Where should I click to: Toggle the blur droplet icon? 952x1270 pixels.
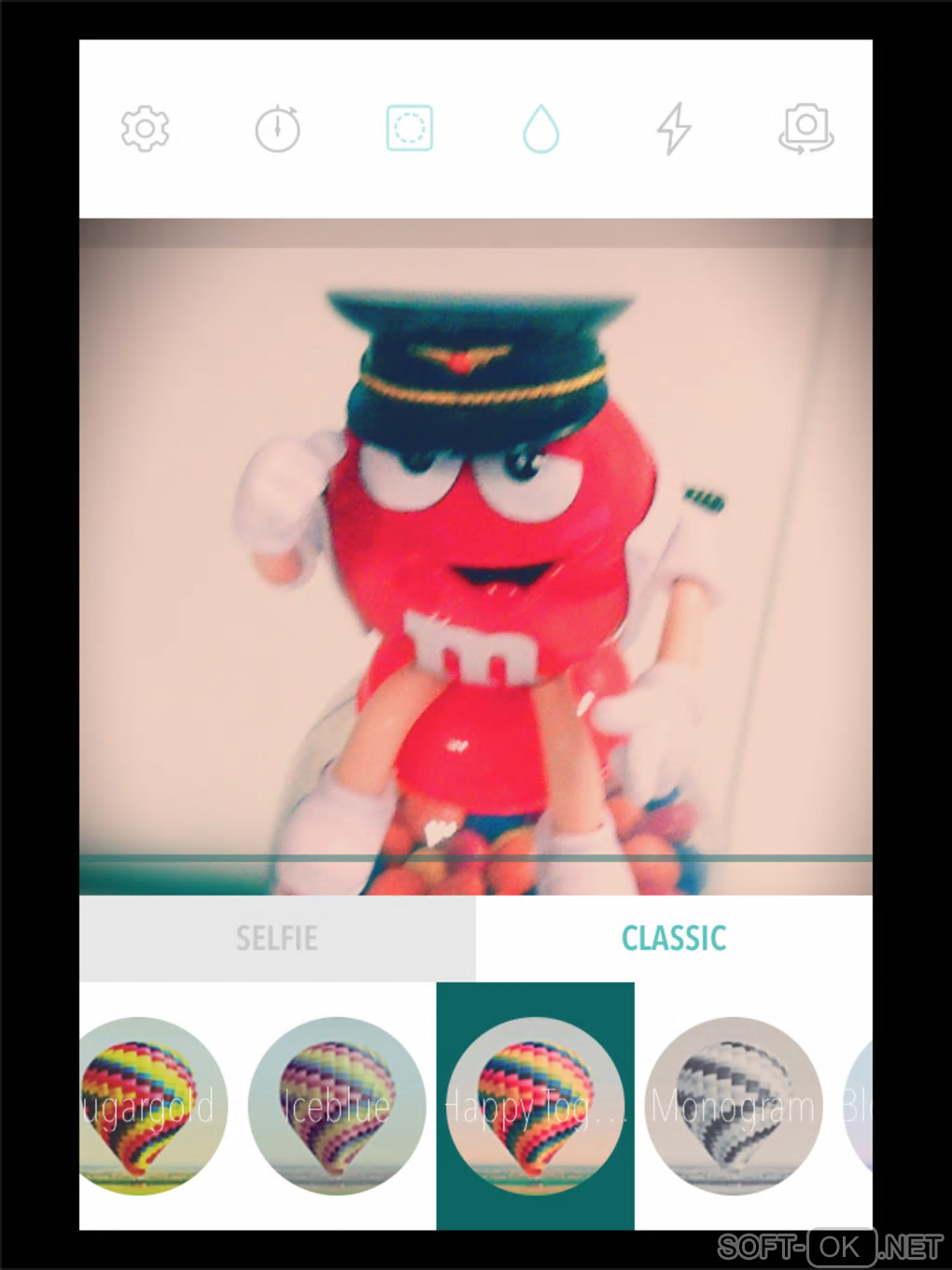(x=541, y=129)
